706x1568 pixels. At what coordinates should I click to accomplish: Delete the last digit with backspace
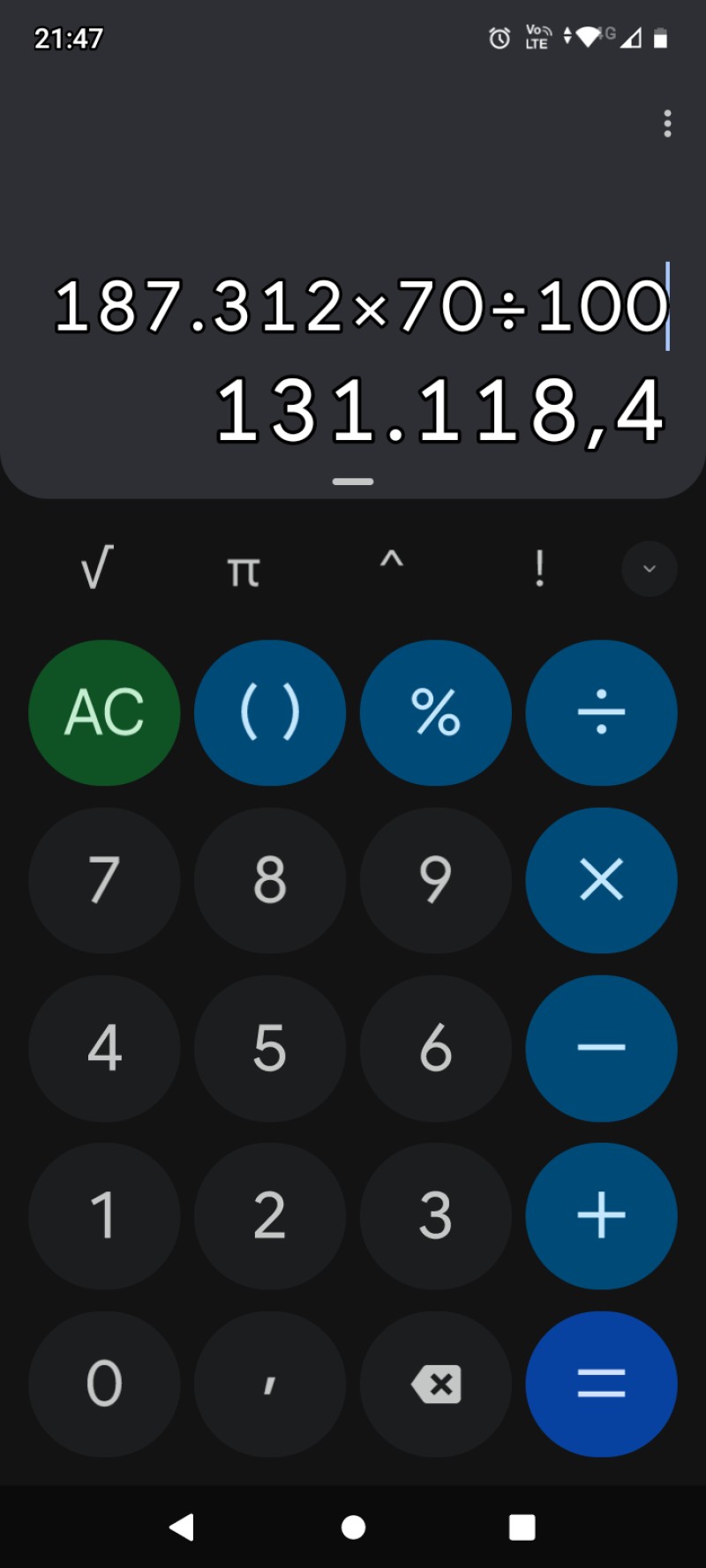pyautogui.click(x=436, y=1384)
